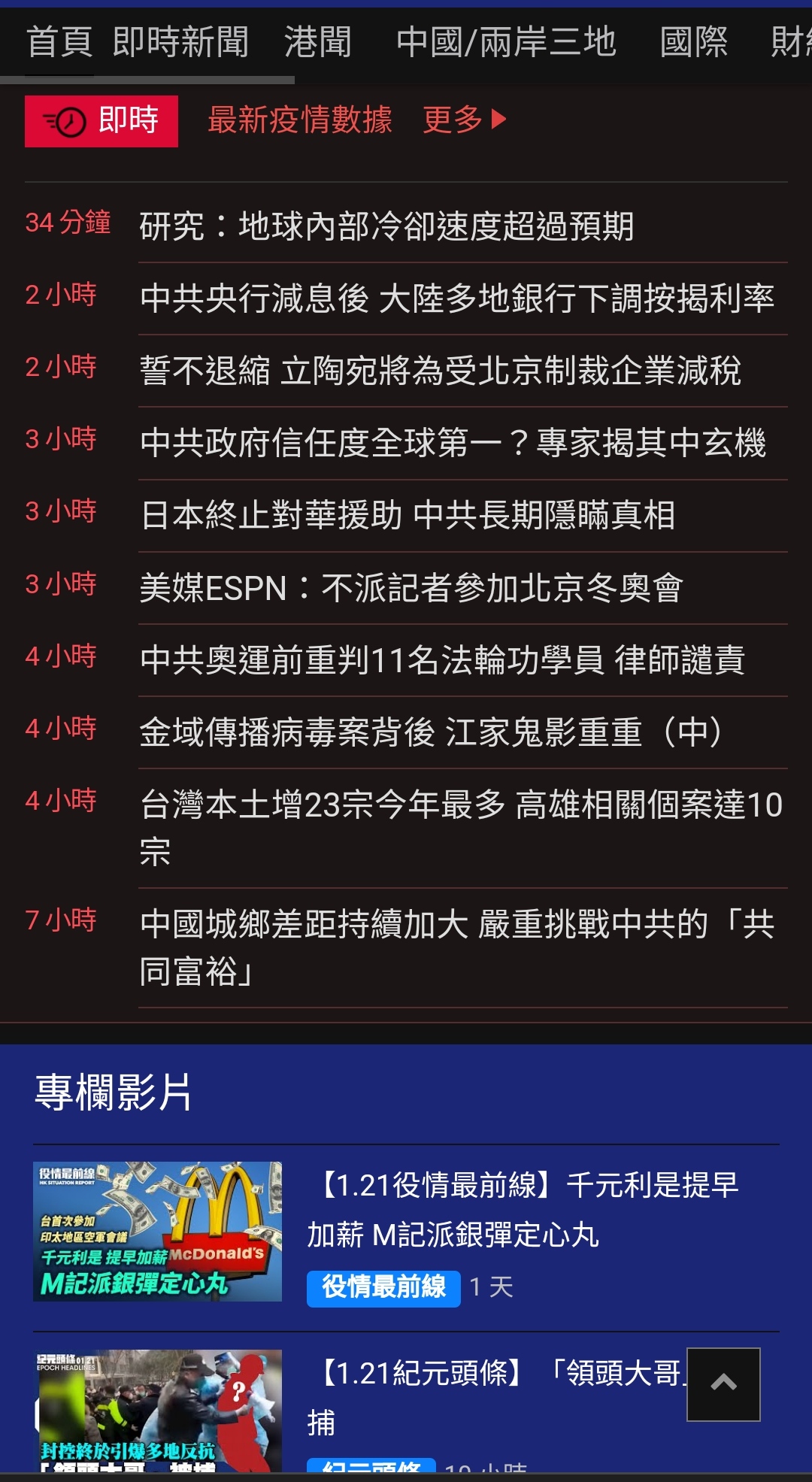
Task: Open 立陶宛將為受北京制裁企業減稅 story
Action: [441, 371]
